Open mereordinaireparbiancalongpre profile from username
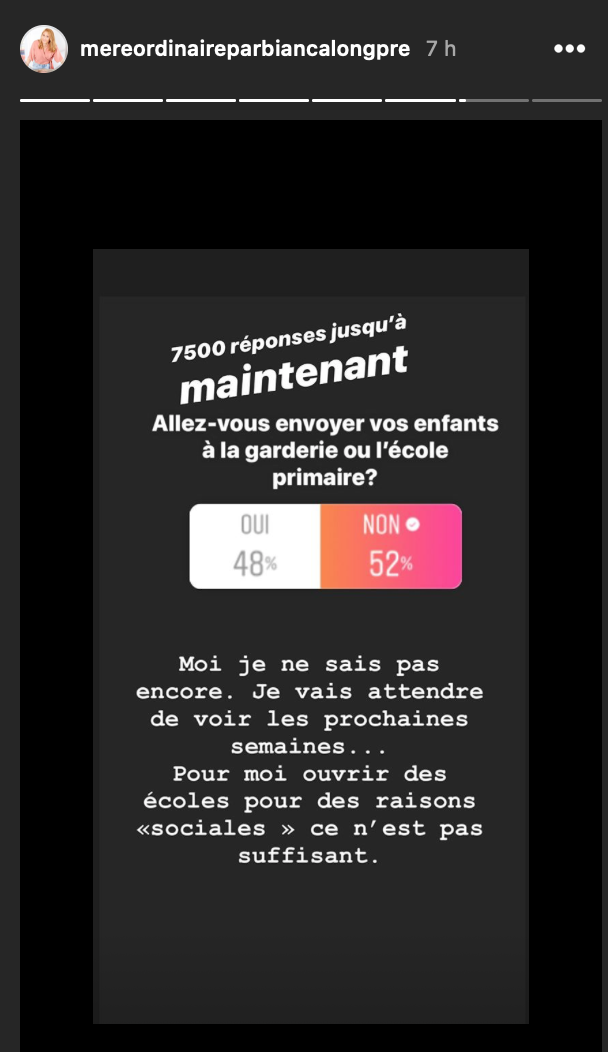This screenshot has height=1052, width=608. (x=245, y=49)
